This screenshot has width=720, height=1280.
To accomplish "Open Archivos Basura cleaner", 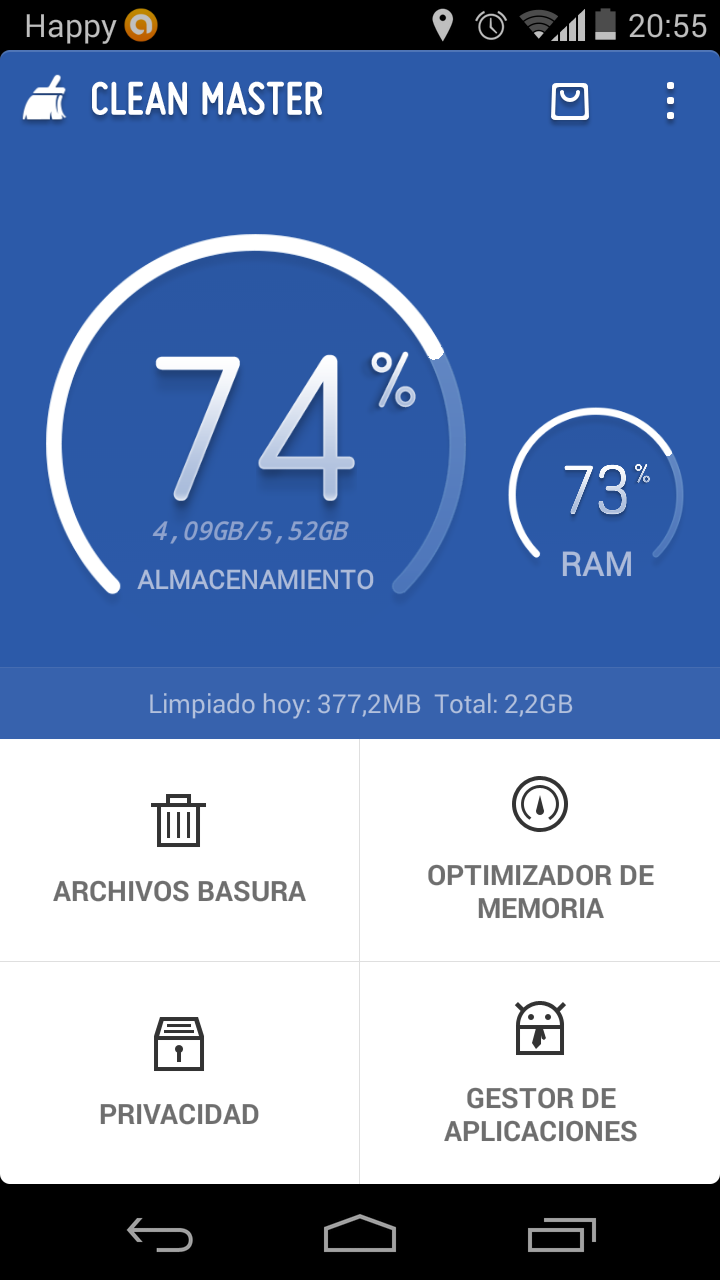I will pos(180,850).
